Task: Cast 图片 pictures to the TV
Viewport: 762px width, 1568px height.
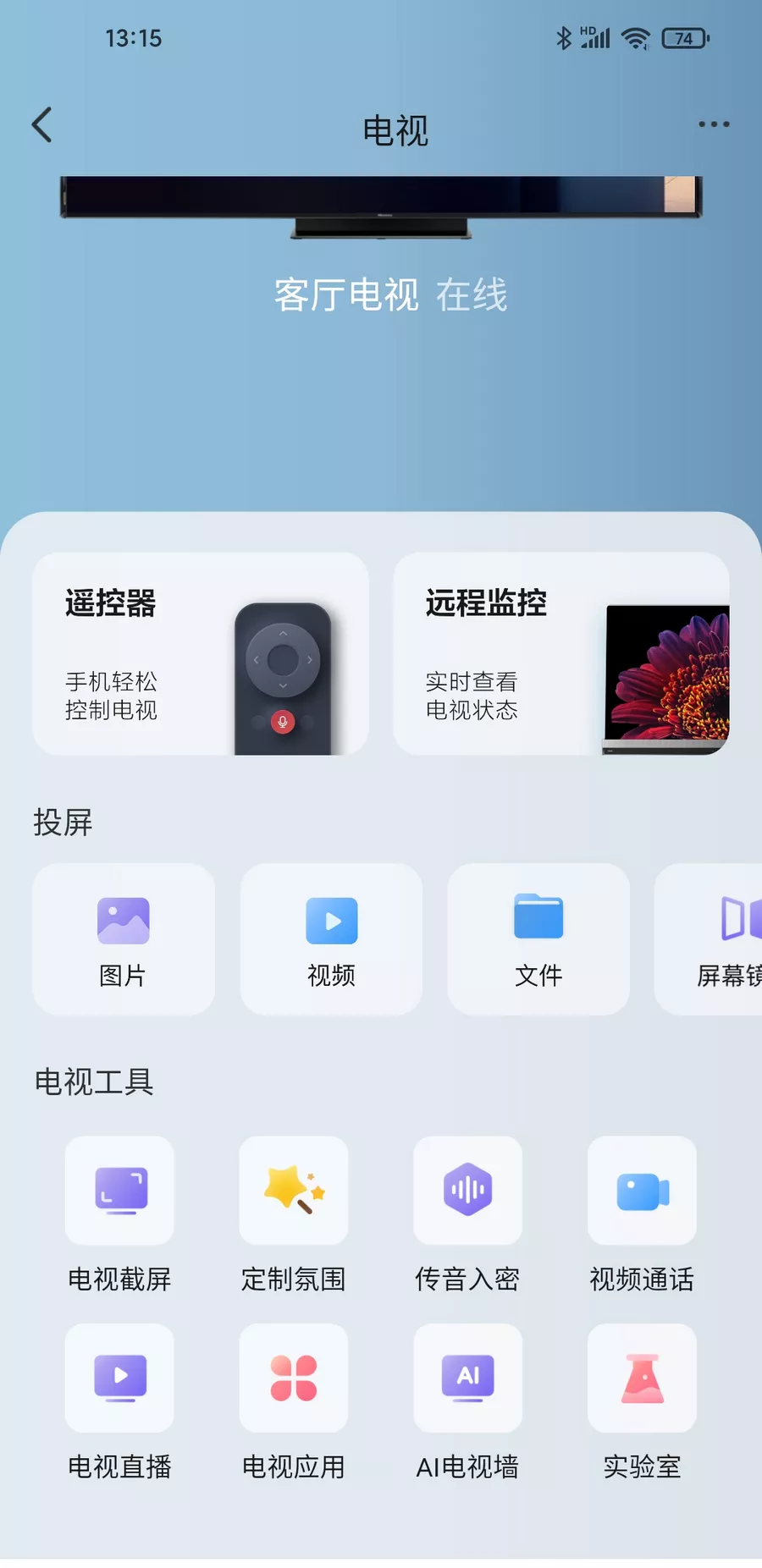Action: pyautogui.click(x=123, y=939)
